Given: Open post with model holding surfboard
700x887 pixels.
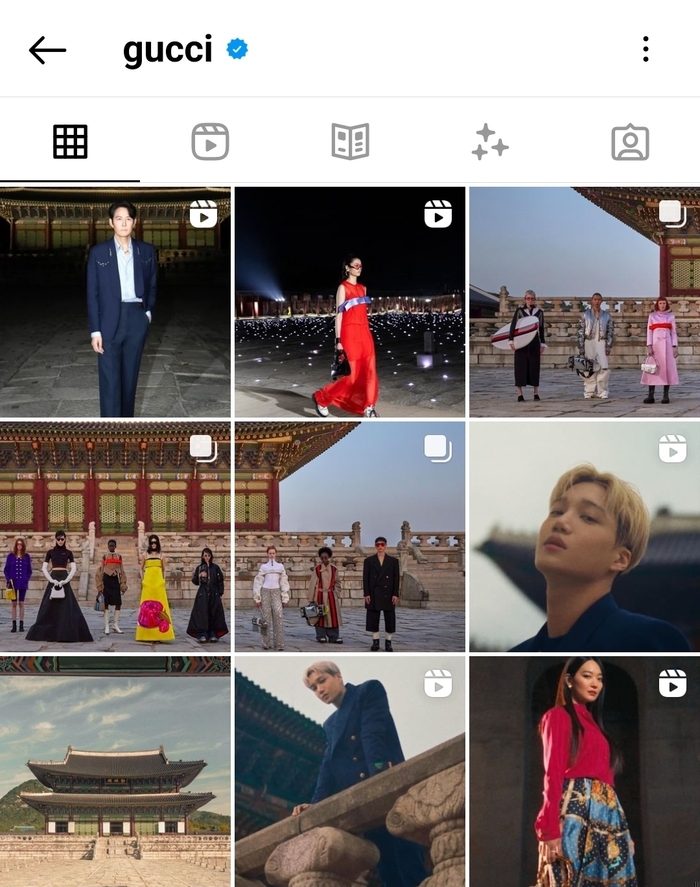Looking at the screenshot, I should pos(584,302).
